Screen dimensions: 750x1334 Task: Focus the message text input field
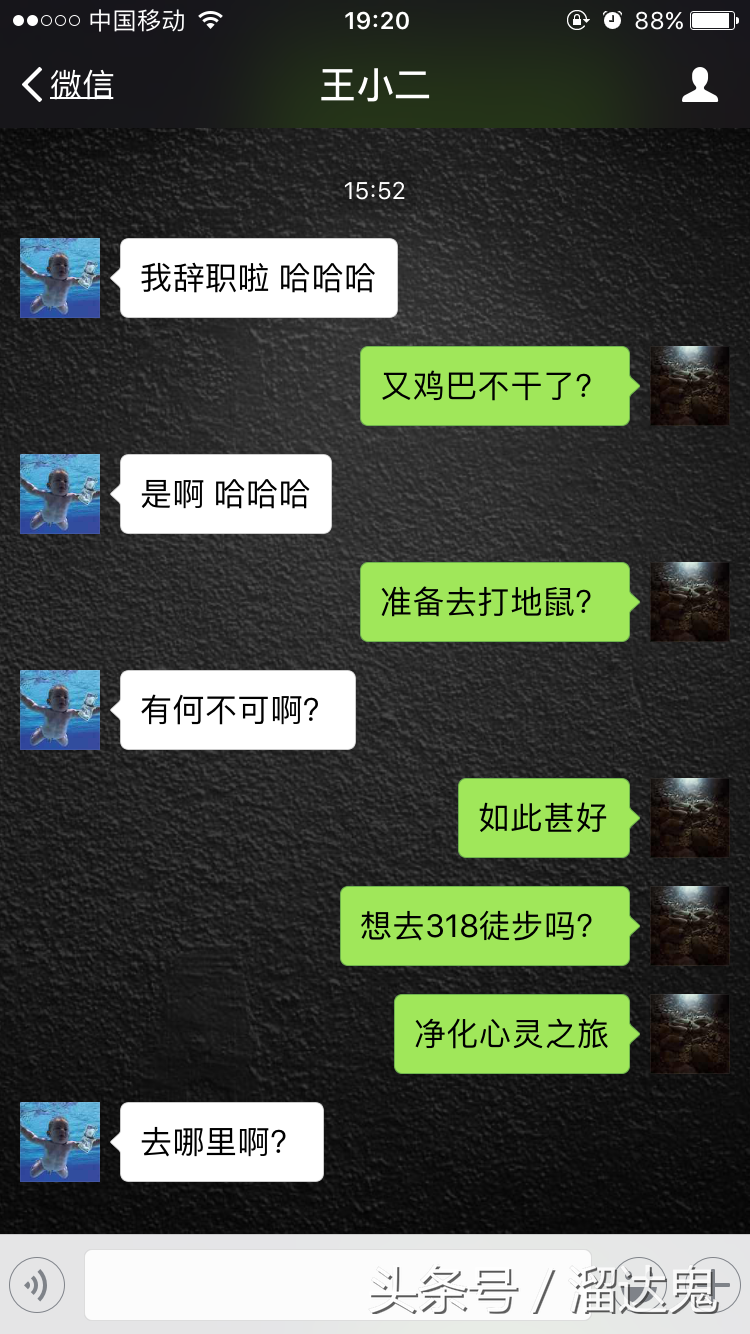click(x=338, y=1285)
